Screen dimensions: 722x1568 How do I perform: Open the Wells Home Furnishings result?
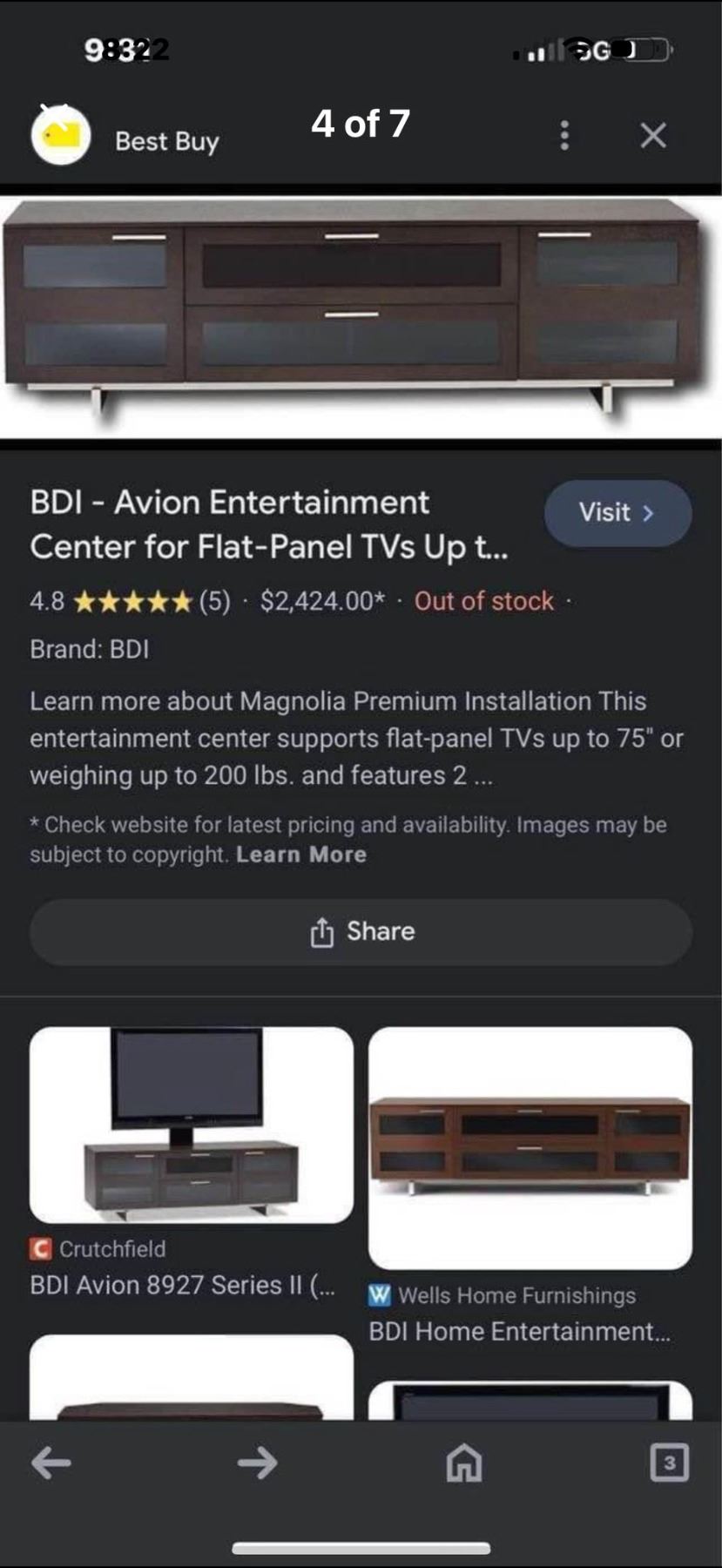pos(530,1148)
